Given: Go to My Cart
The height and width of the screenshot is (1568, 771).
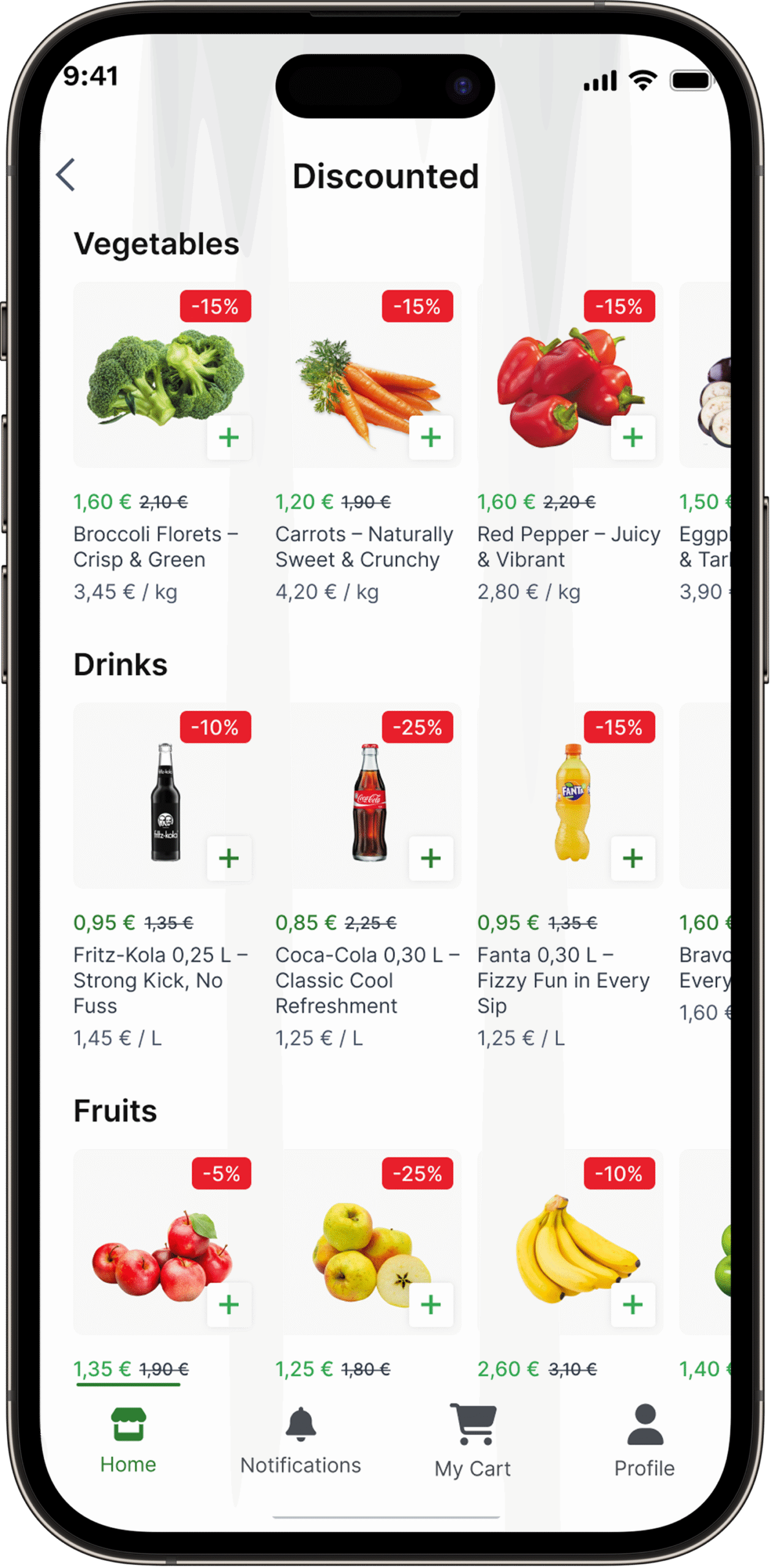Looking at the screenshot, I should (472, 1441).
